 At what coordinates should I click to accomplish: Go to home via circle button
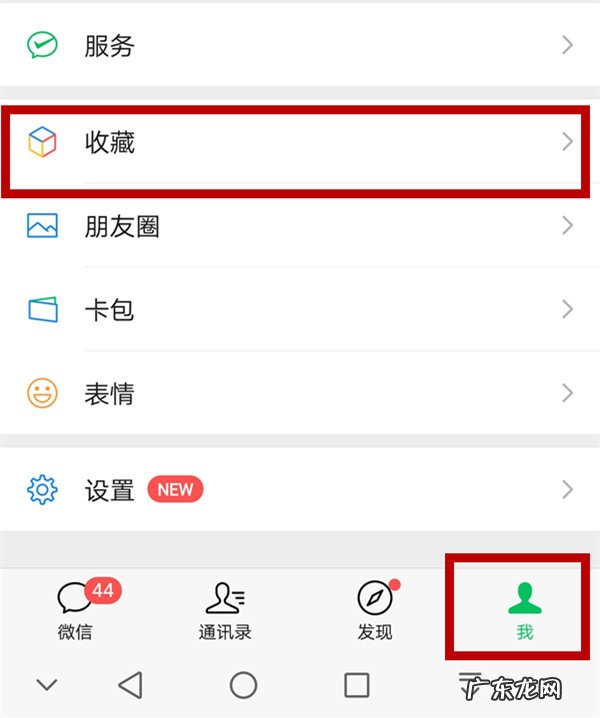[243, 685]
